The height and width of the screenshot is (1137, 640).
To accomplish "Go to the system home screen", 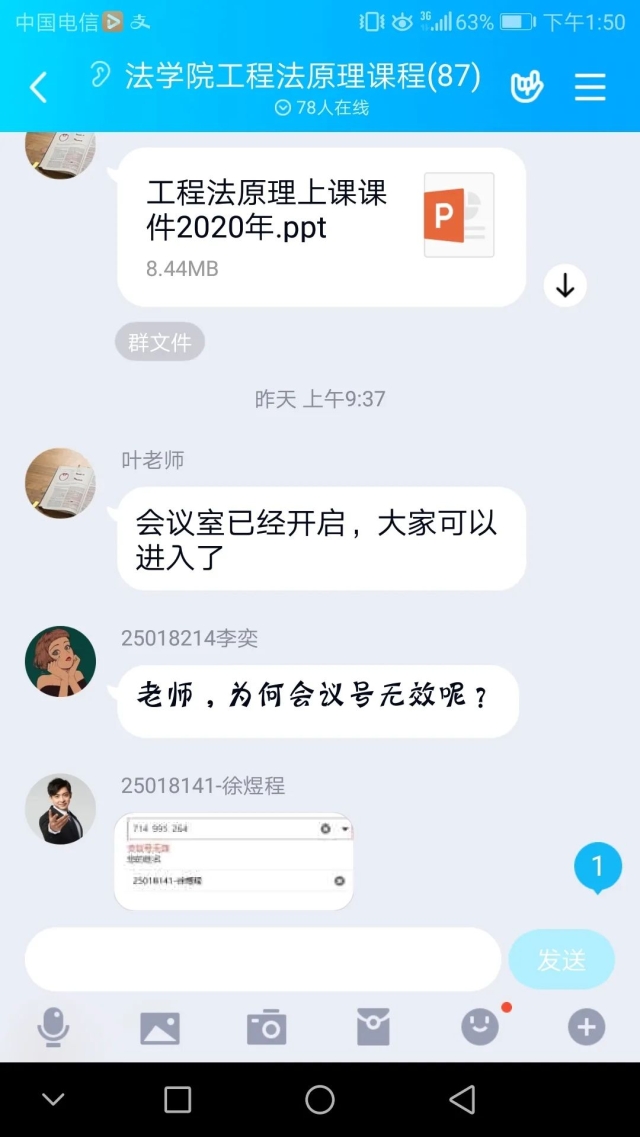I will point(320,1100).
